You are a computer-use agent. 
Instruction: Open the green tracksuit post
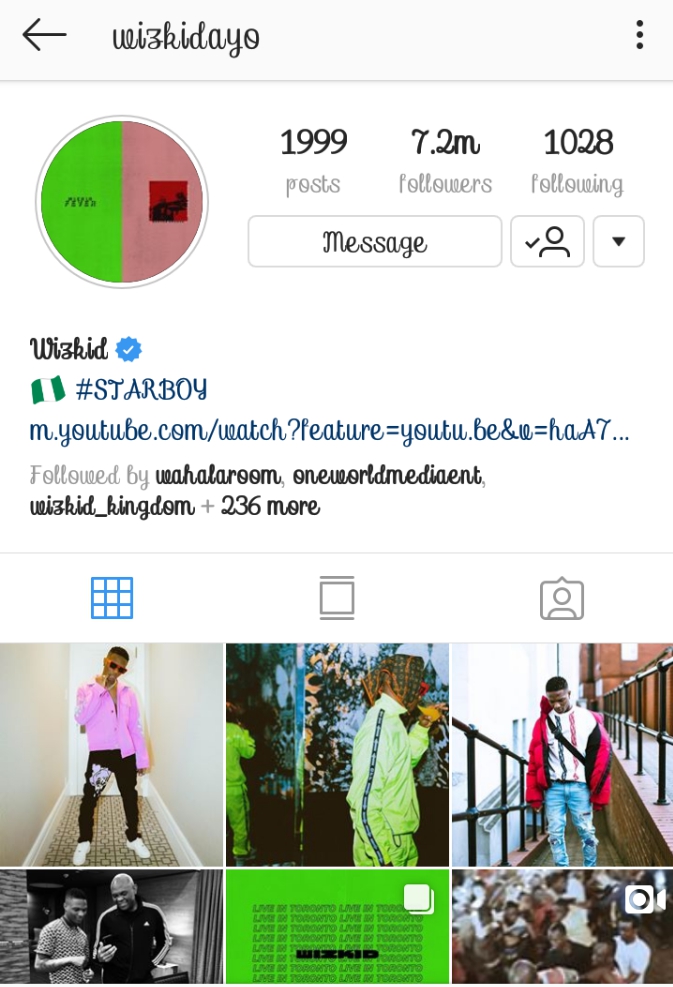coord(337,755)
